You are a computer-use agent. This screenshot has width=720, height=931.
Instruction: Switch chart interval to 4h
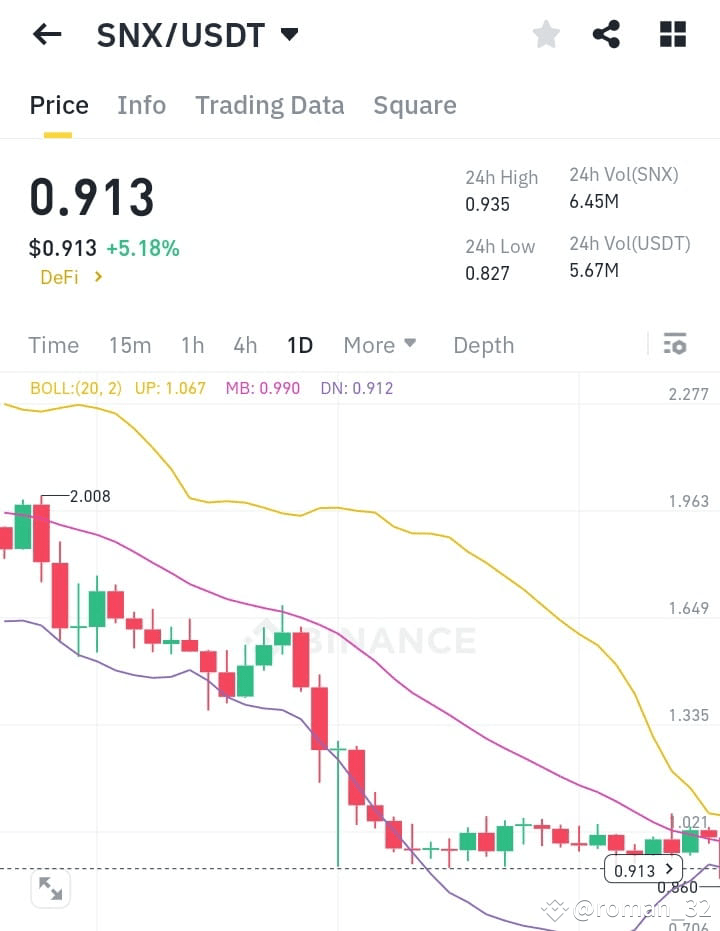coord(245,345)
